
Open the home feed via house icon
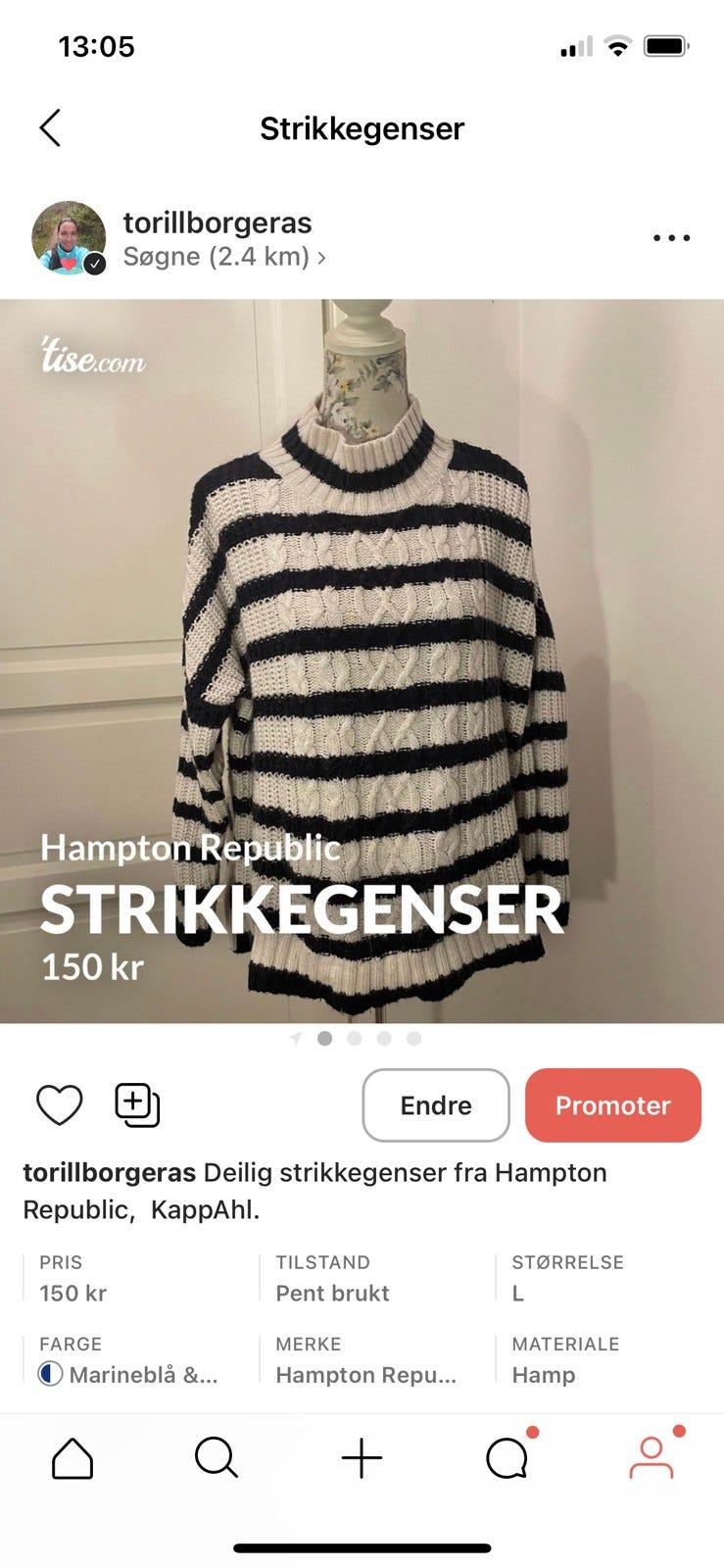[x=72, y=1458]
